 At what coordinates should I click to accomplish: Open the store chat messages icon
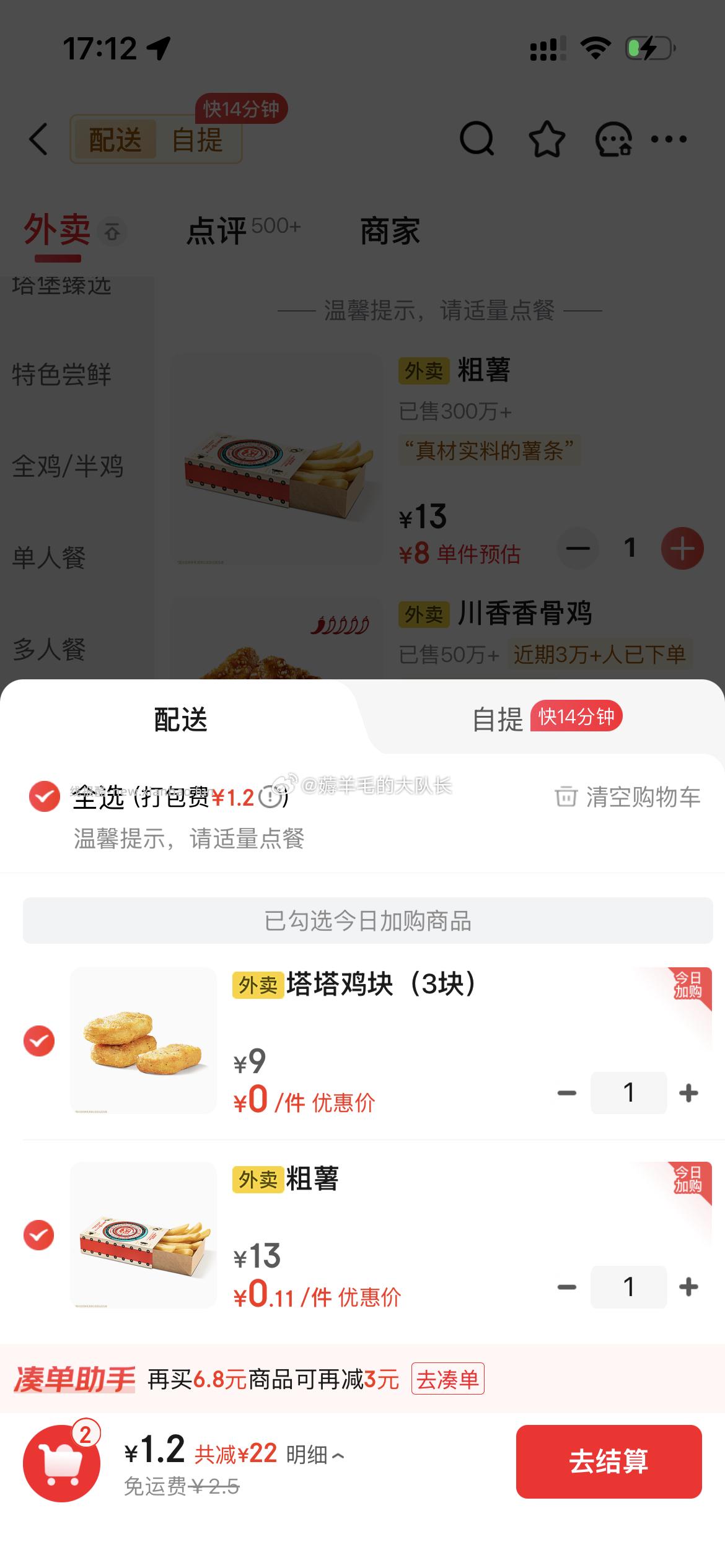(x=613, y=139)
